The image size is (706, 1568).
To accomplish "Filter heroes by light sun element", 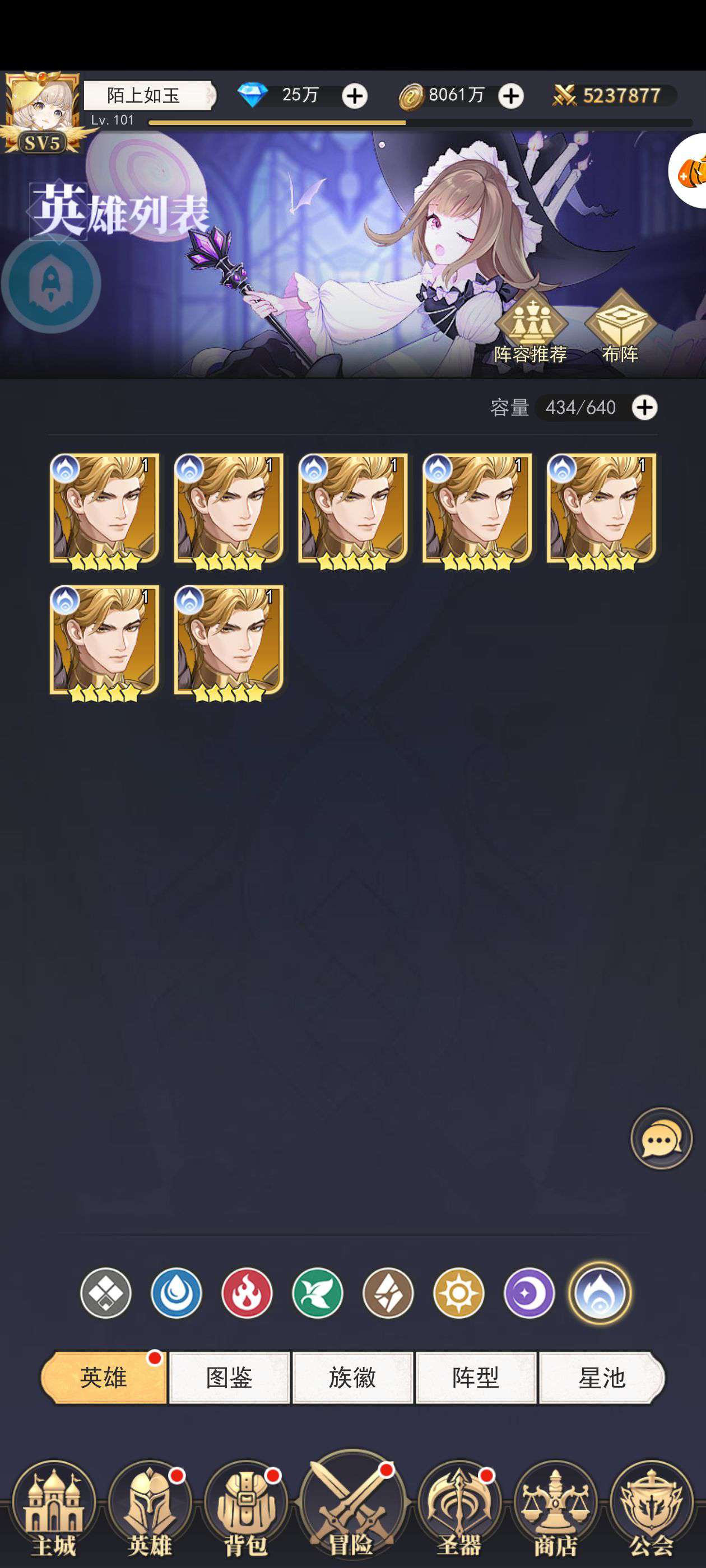I will click(x=459, y=1293).
